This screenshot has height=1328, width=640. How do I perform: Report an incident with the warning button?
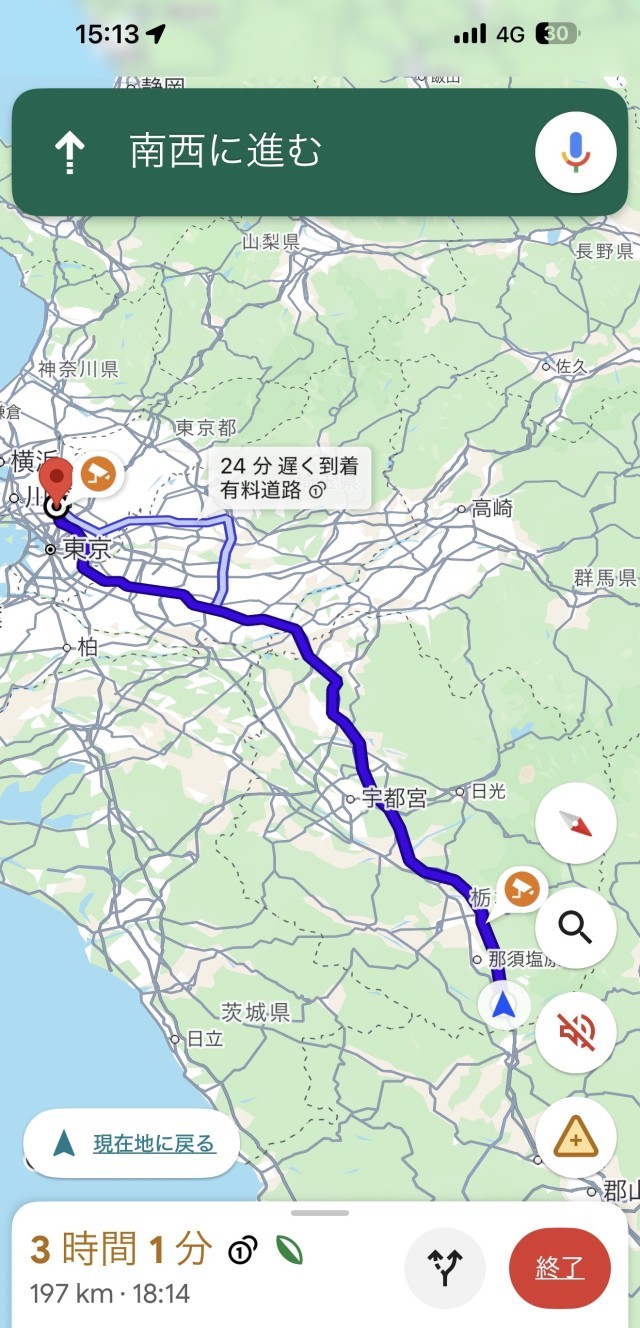click(576, 1136)
